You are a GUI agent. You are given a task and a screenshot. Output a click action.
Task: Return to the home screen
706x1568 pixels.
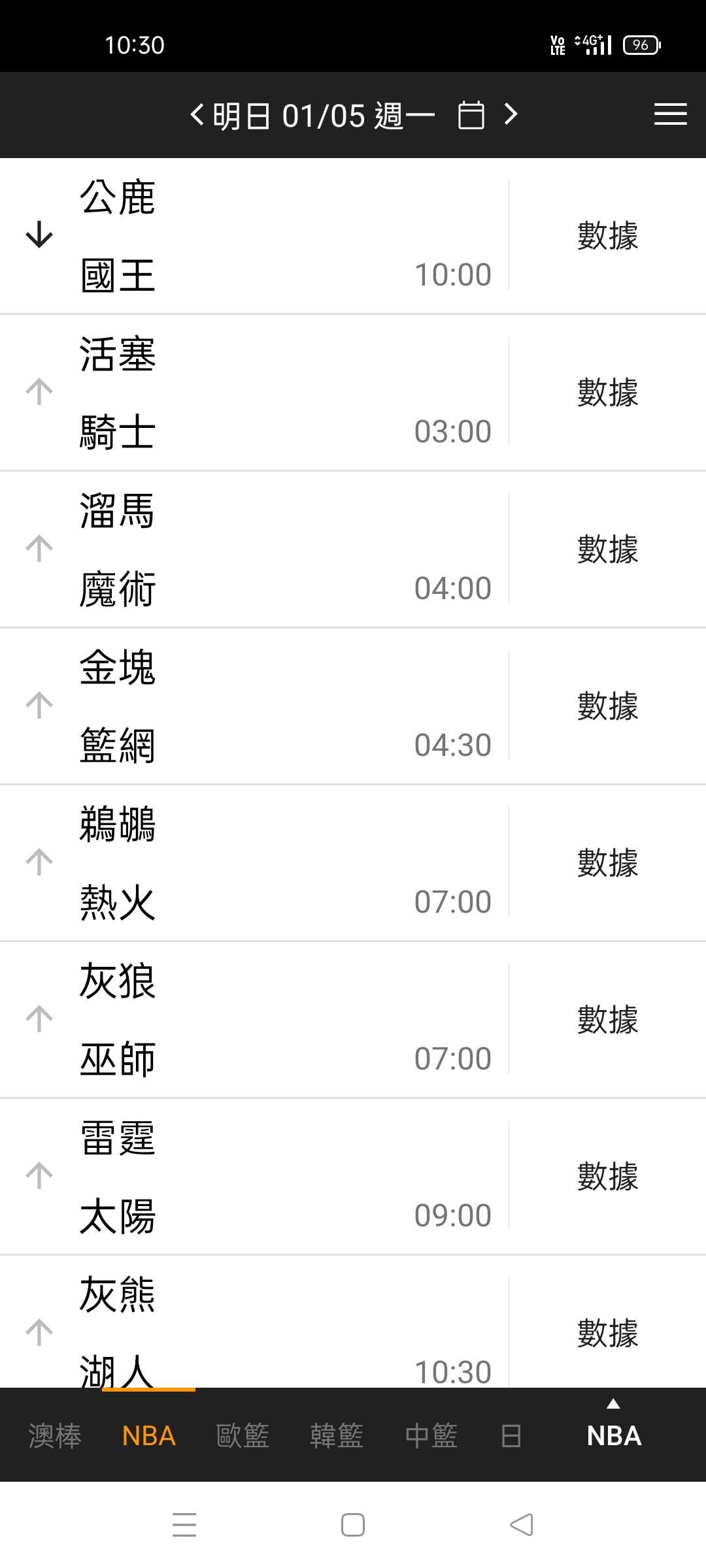tap(353, 1525)
